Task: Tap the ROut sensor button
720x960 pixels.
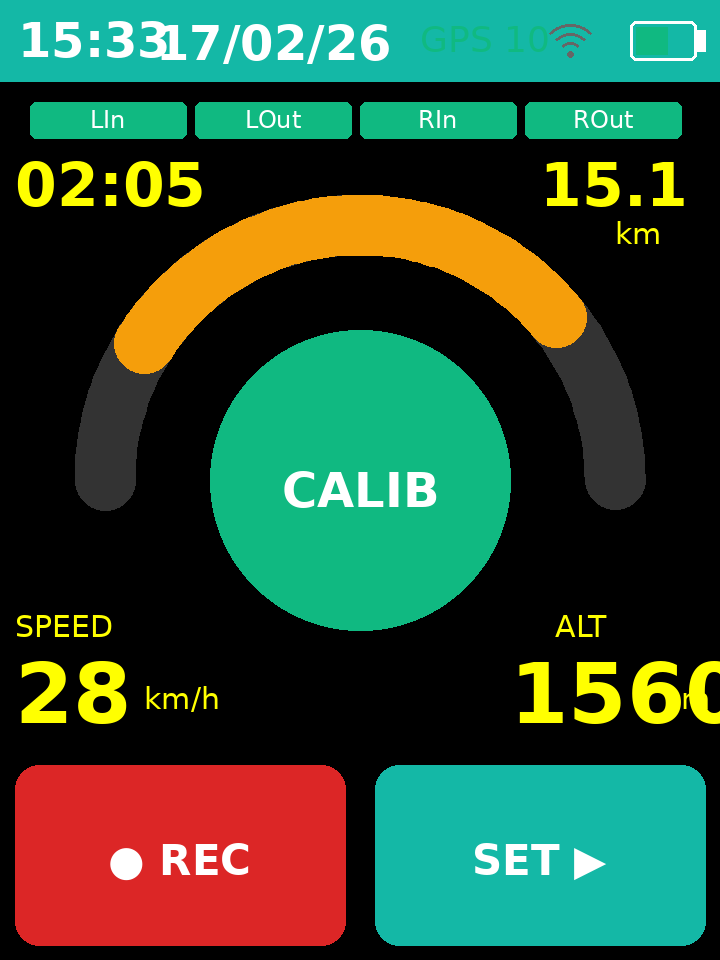Action: click(x=603, y=120)
